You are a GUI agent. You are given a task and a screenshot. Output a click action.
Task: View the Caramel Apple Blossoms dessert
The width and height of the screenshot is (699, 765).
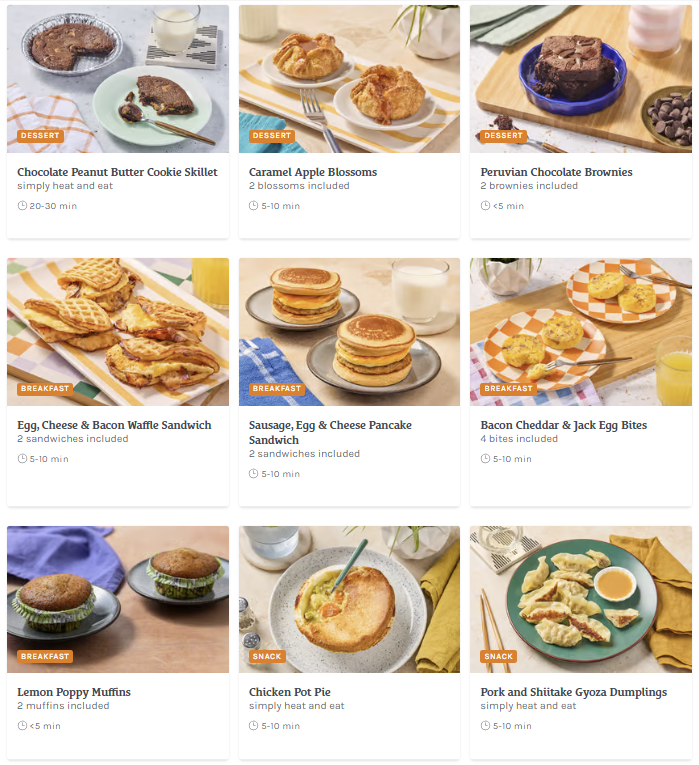(313, 172)
